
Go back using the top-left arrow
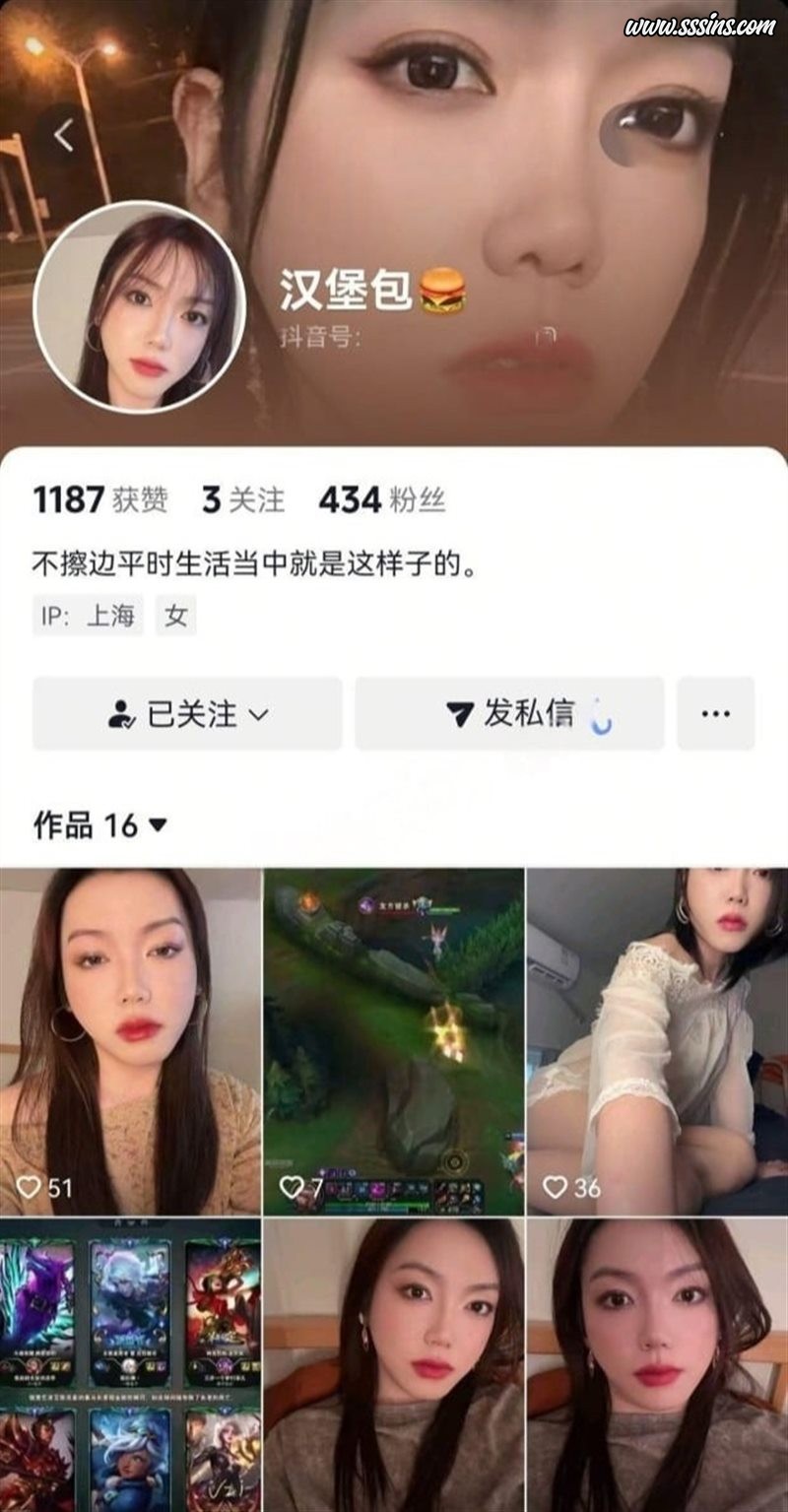pos(64,136)
